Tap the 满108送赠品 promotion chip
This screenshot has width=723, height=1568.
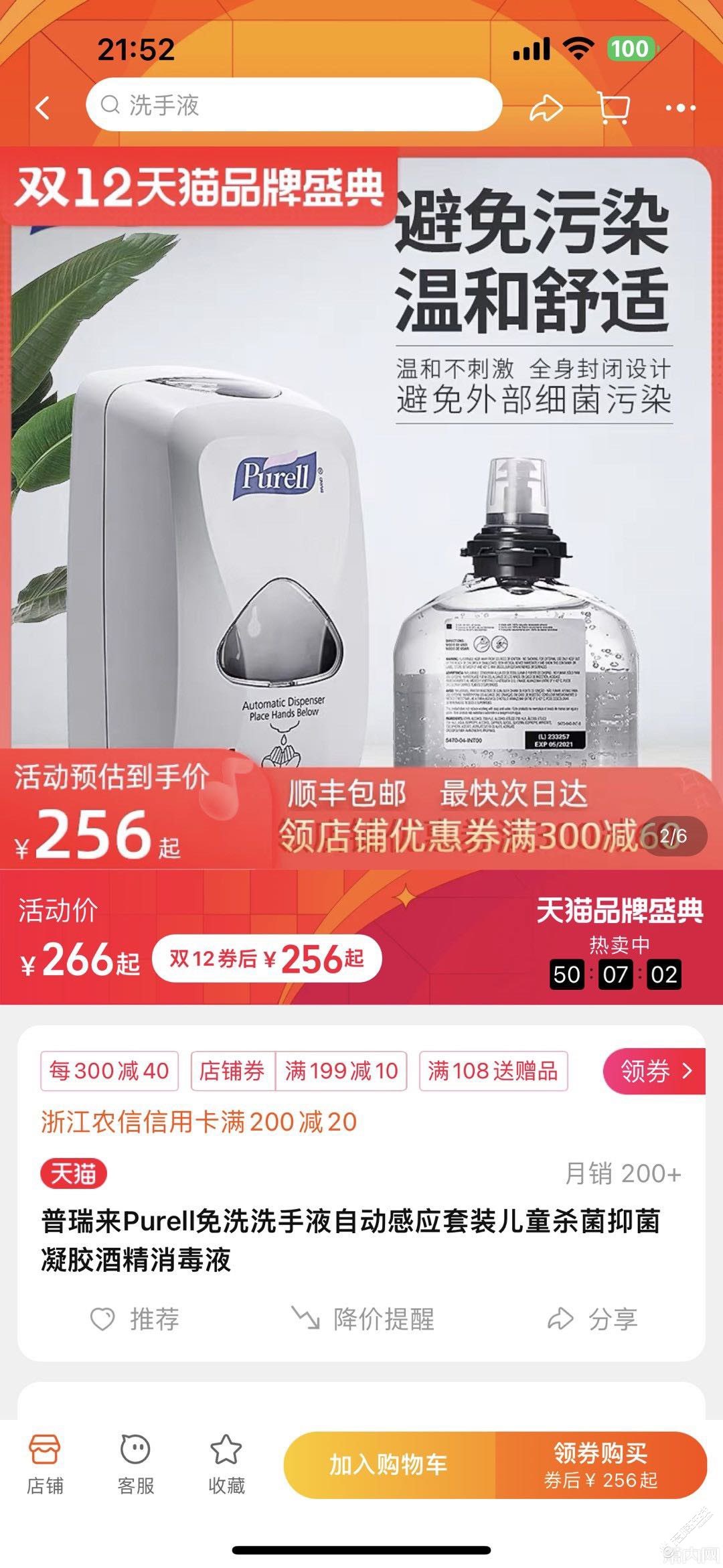(x=493, y=1071)
